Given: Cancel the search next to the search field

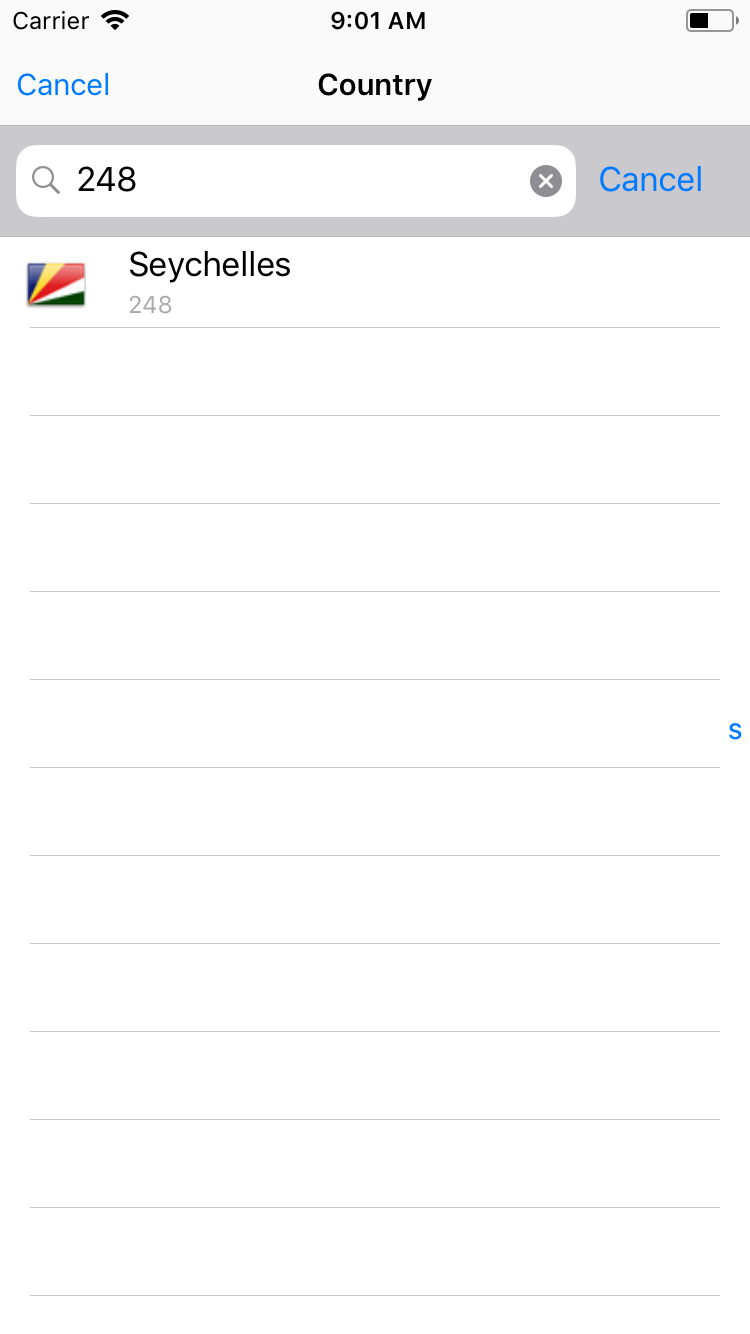Looking at the screenshot, I should tap(650, 180).
